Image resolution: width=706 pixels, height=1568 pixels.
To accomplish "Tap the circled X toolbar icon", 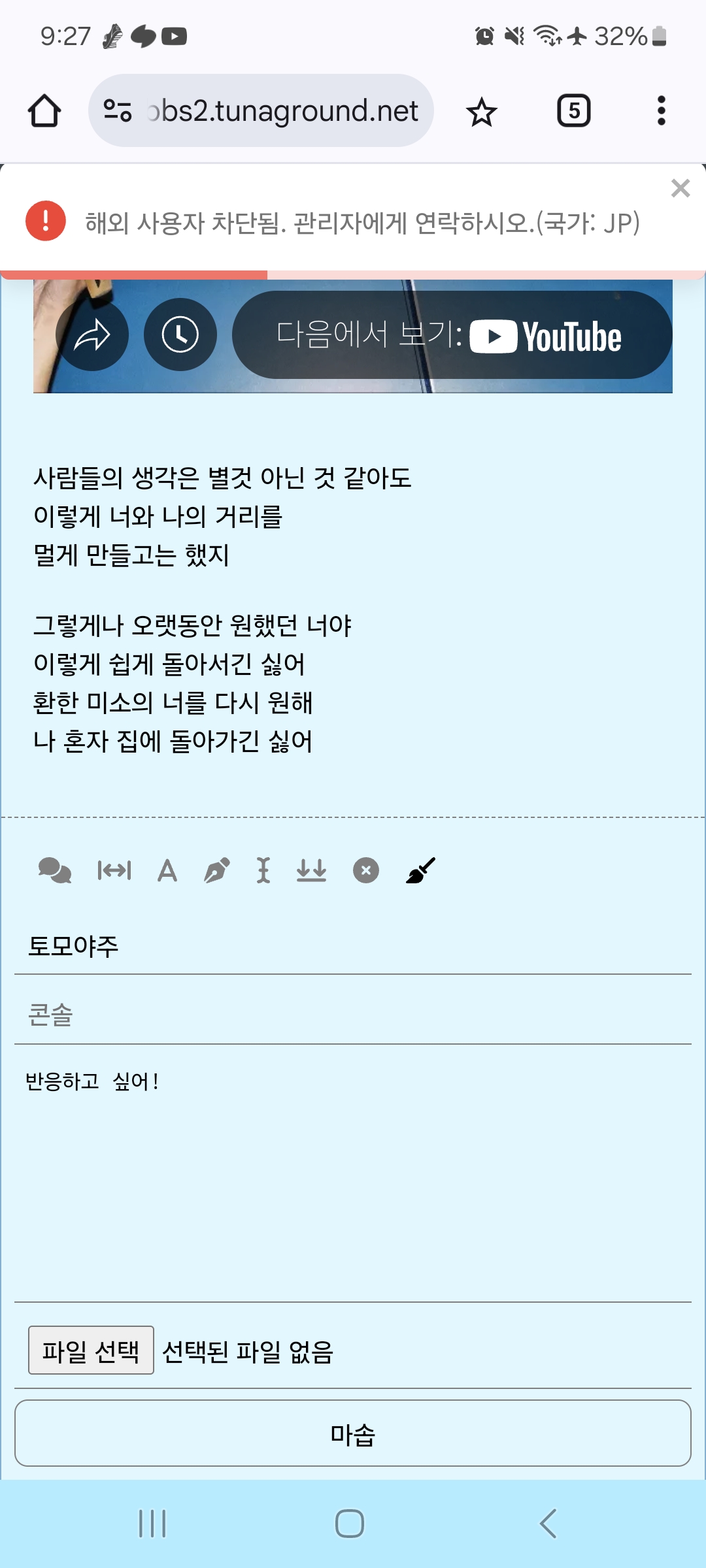I will [x=366, y=870].
